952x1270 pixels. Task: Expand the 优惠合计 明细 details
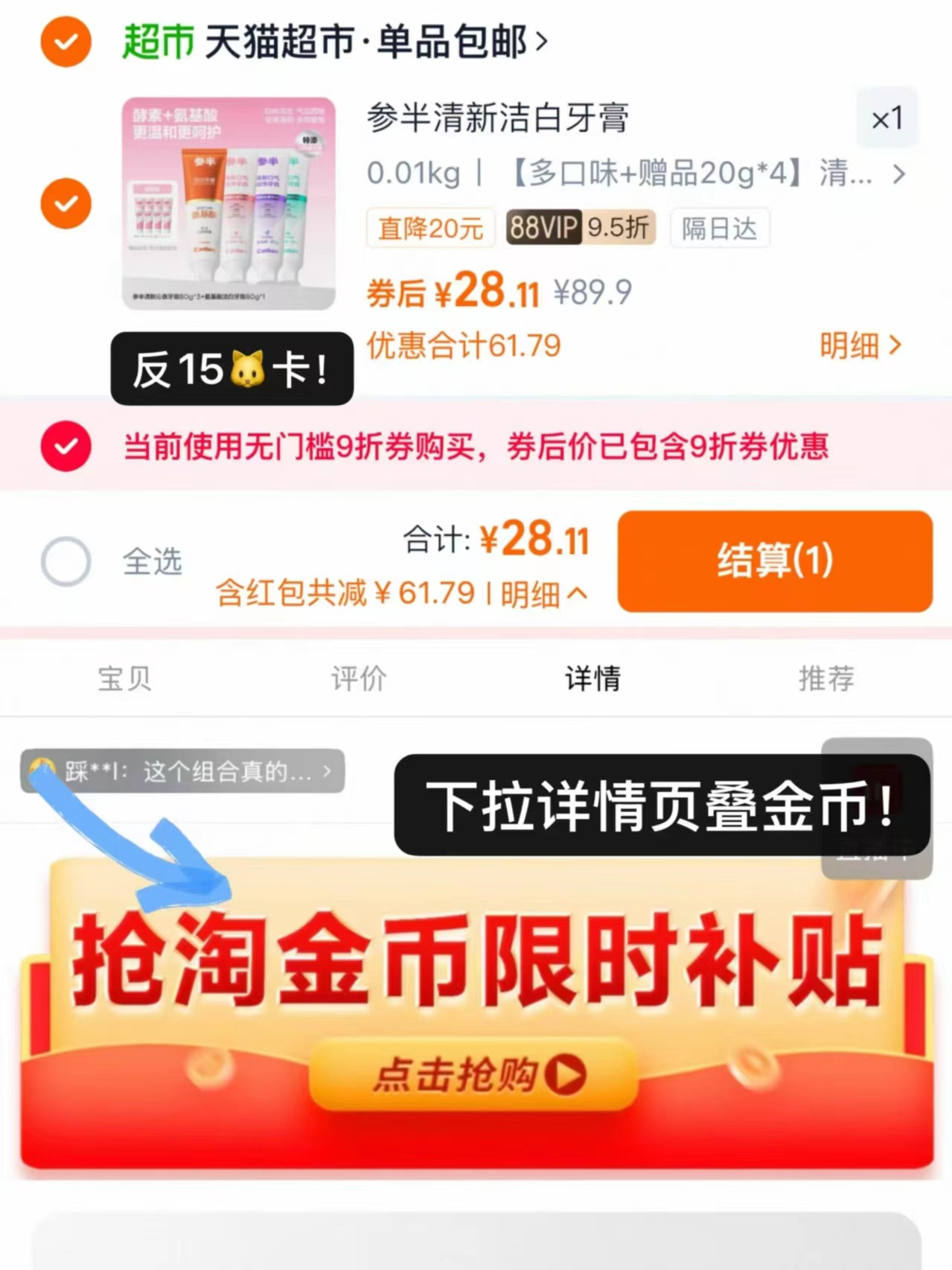click(x=861, y=345)
